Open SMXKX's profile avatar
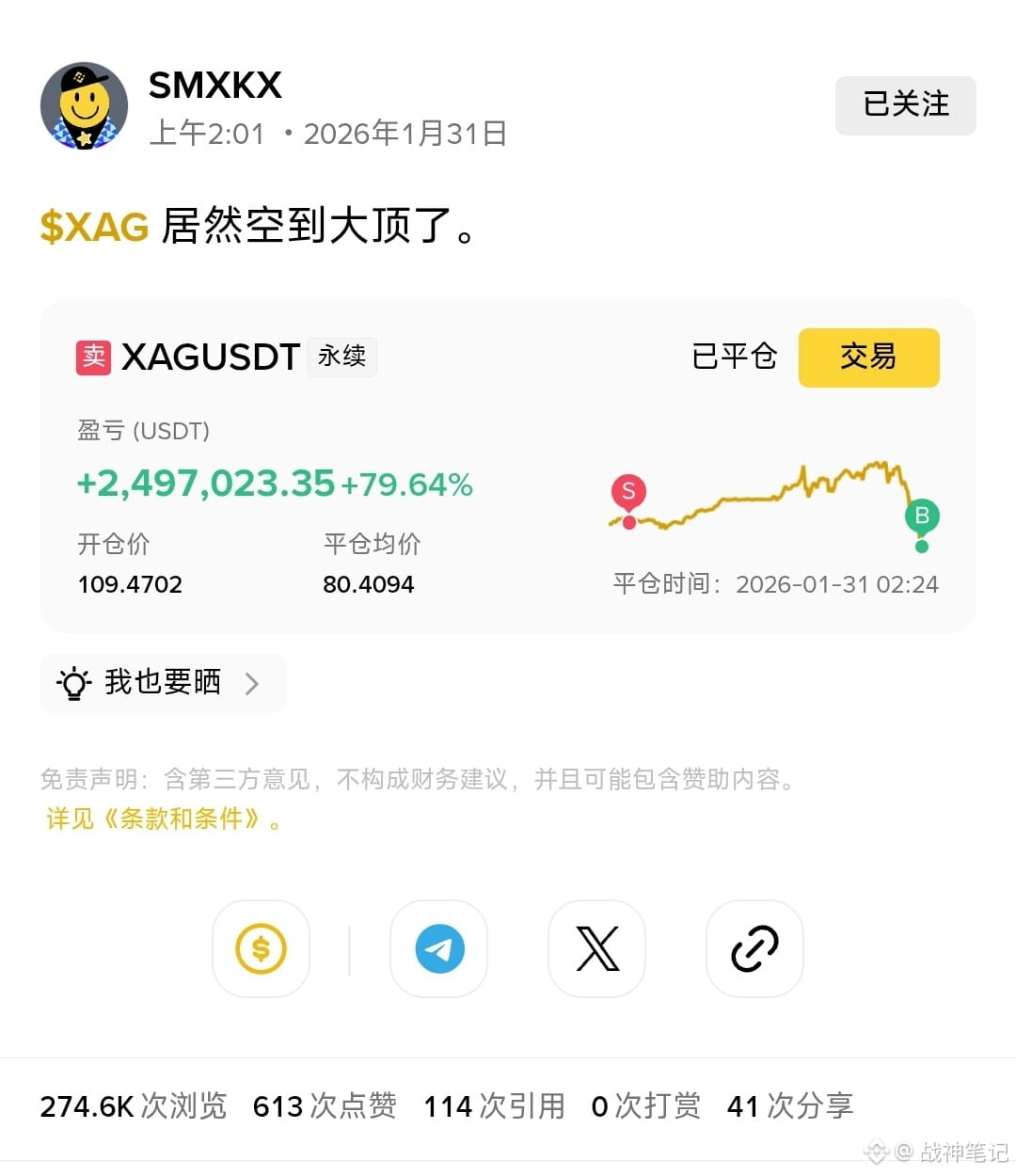The width and height of the screenshot is (1016, 1176). (84, 106)
